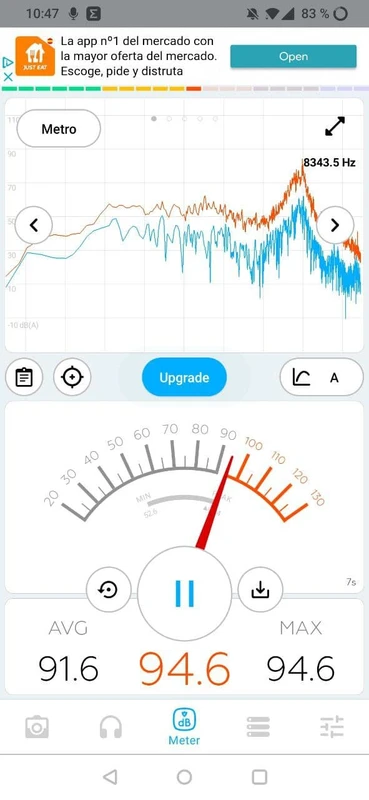Screen dimensions: 369x800
Task: Go to the next graph view
Action: click(335, 225)
